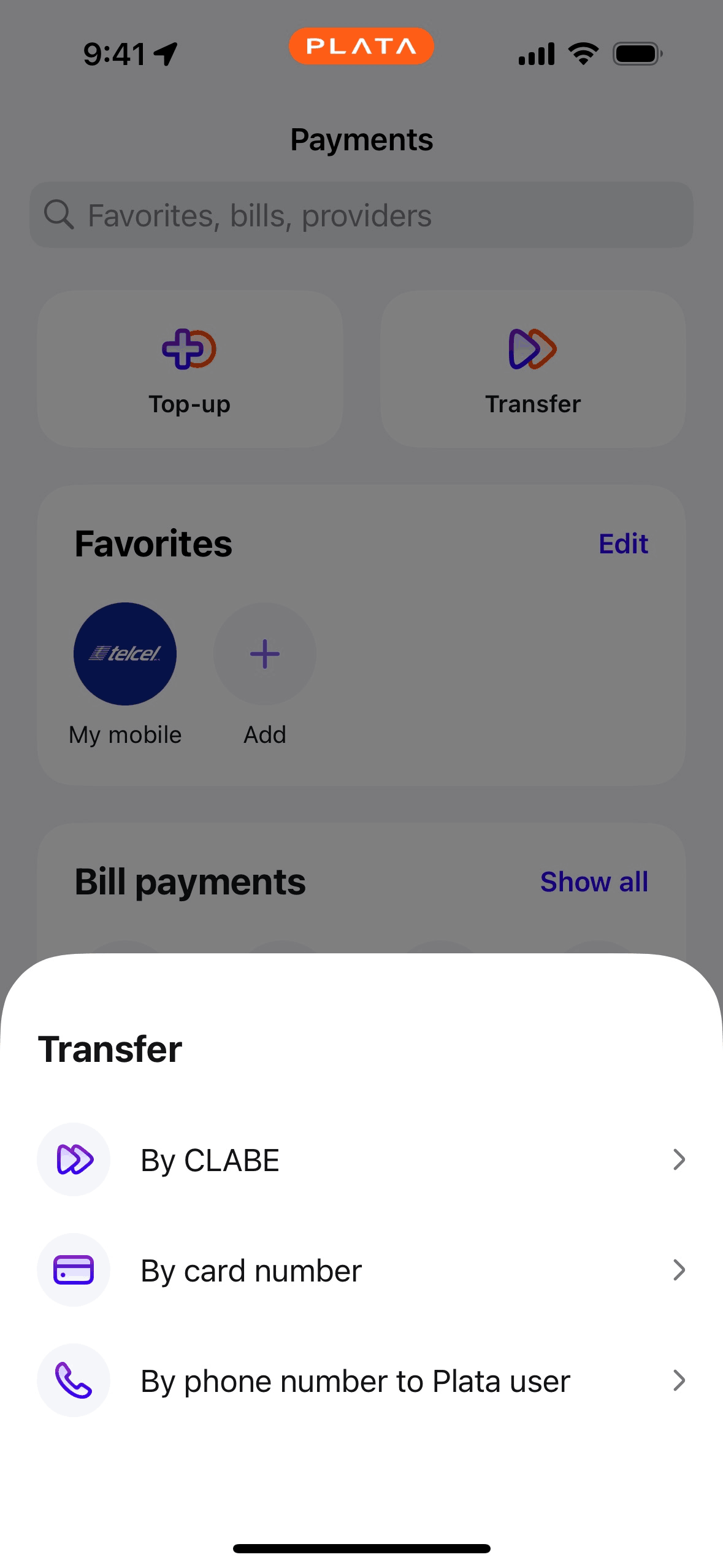Screen dimensions: 723x1568
Task: Open By phone number to Plata user
Action: [361, 1380]
